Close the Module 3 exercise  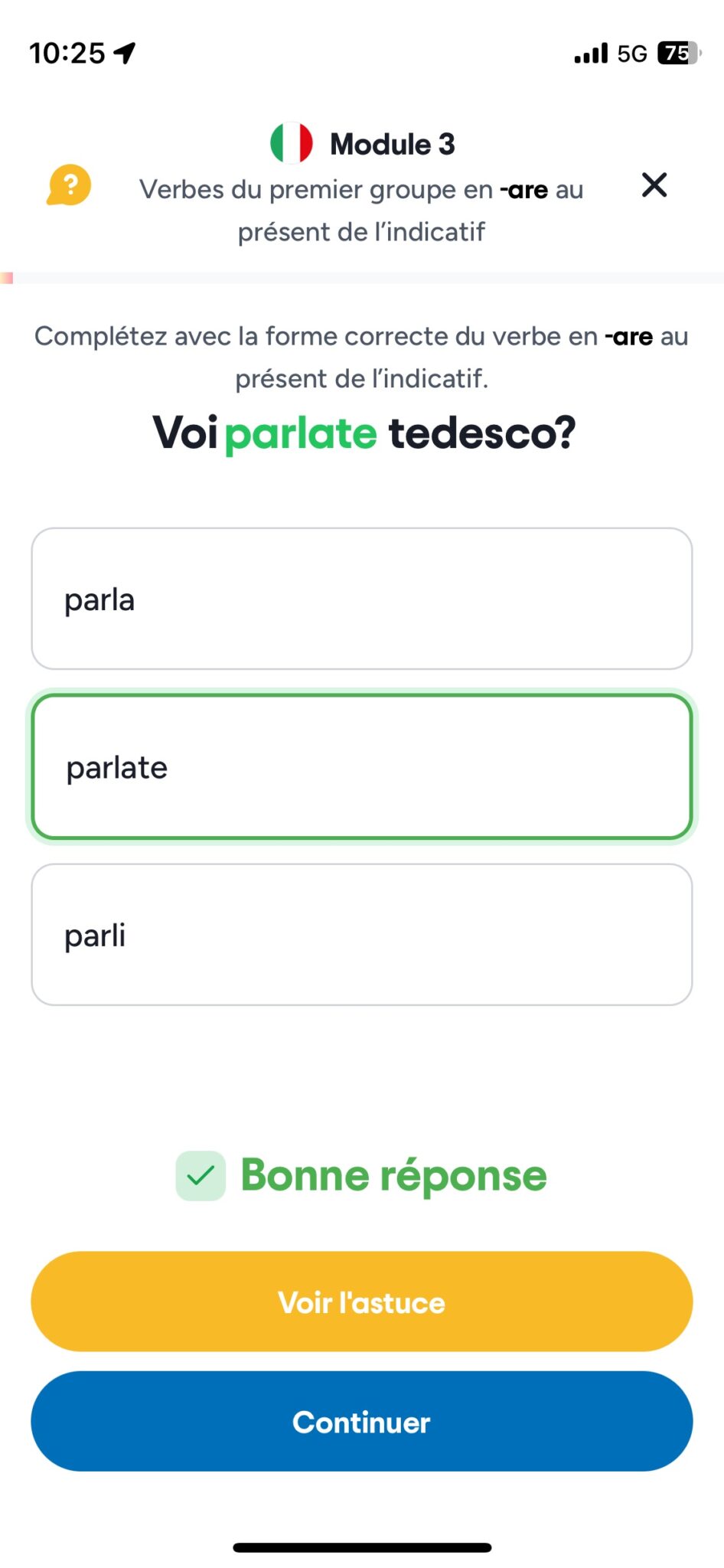654,185
